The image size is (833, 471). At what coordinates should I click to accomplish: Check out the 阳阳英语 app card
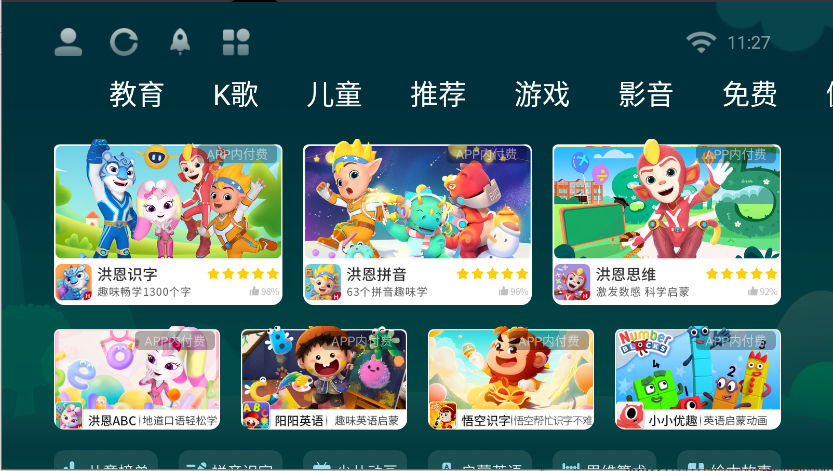pyautogui.click(x=324, y=380)
